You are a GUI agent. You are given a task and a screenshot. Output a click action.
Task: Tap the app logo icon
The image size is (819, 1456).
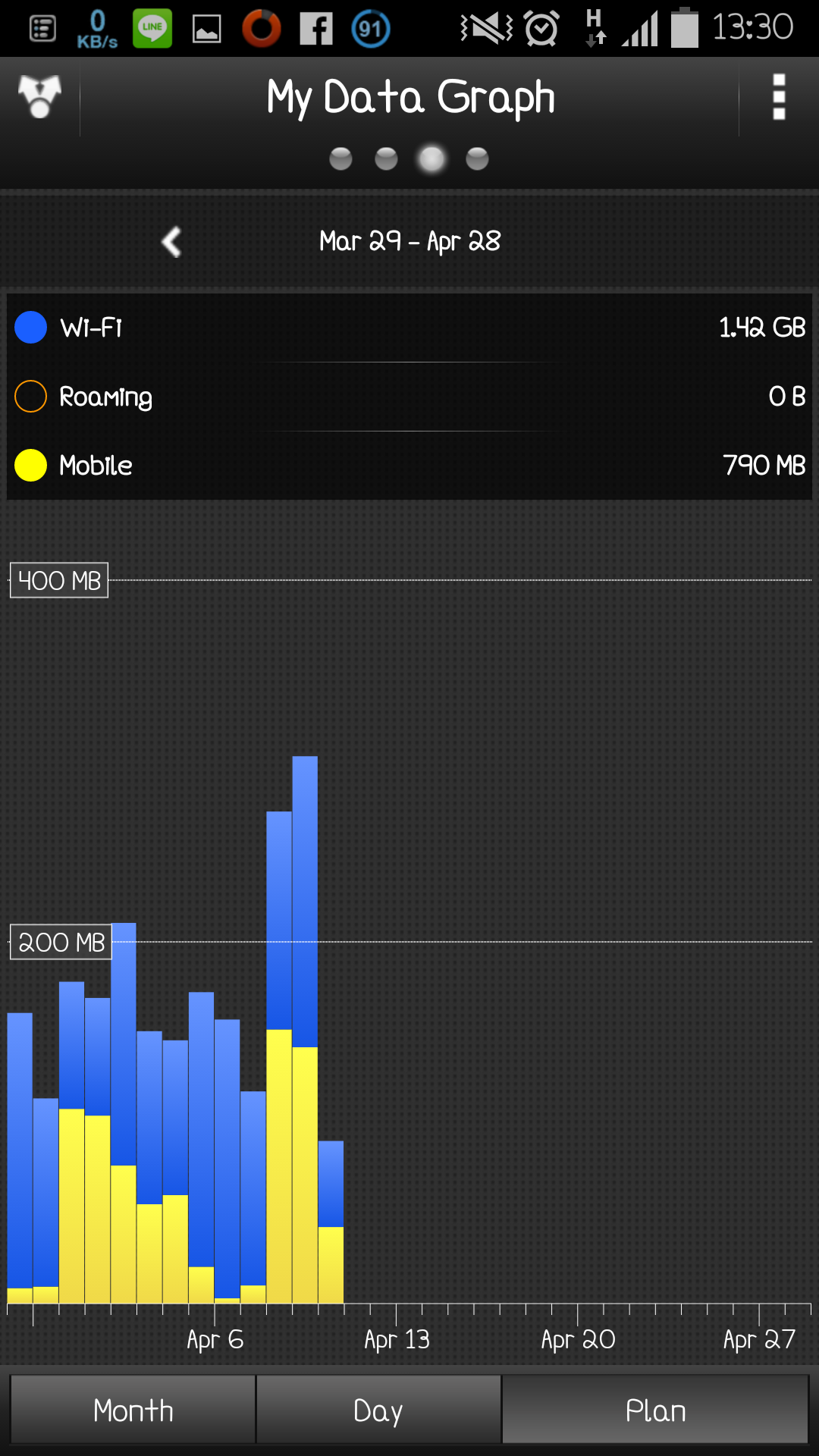(x=39, y=97)
